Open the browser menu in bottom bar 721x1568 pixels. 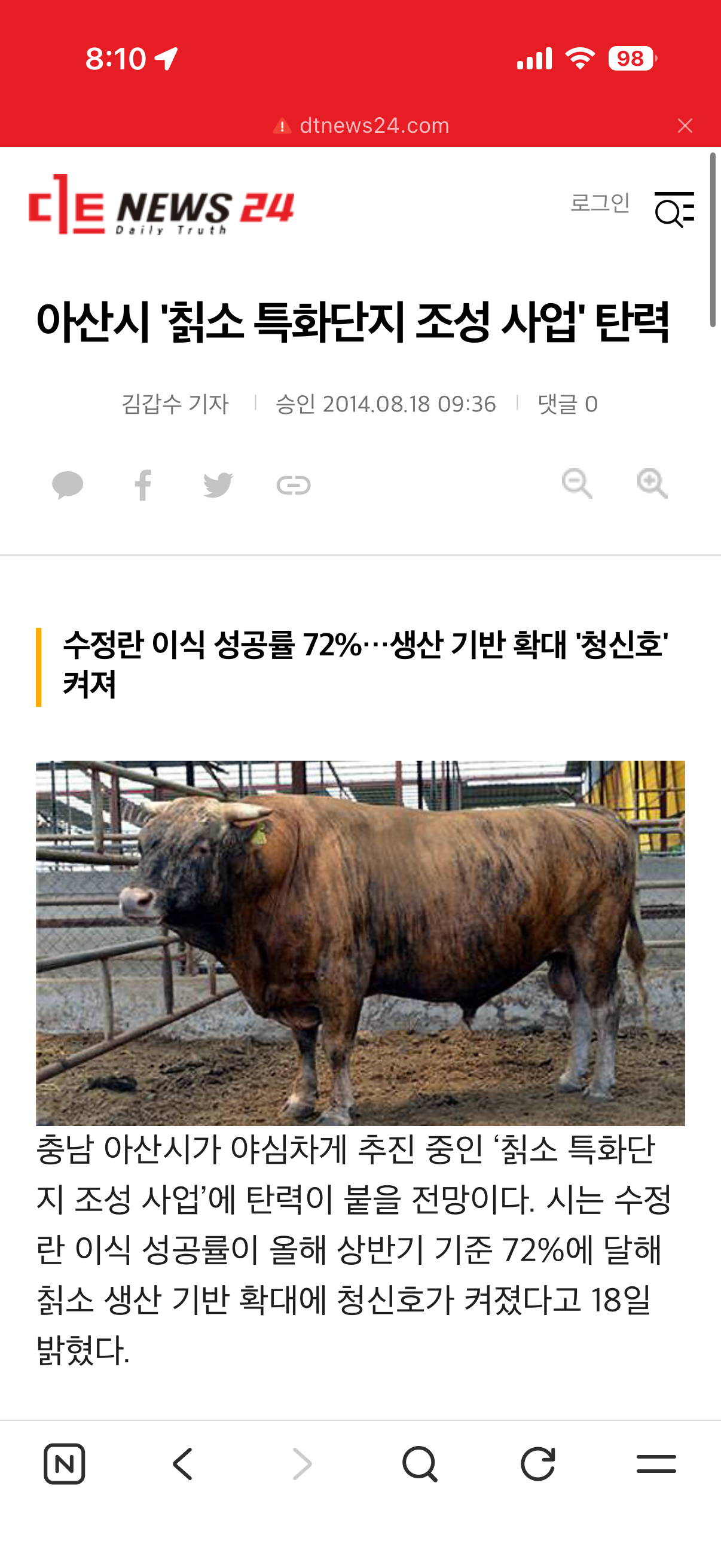[x=656, y=1464]
